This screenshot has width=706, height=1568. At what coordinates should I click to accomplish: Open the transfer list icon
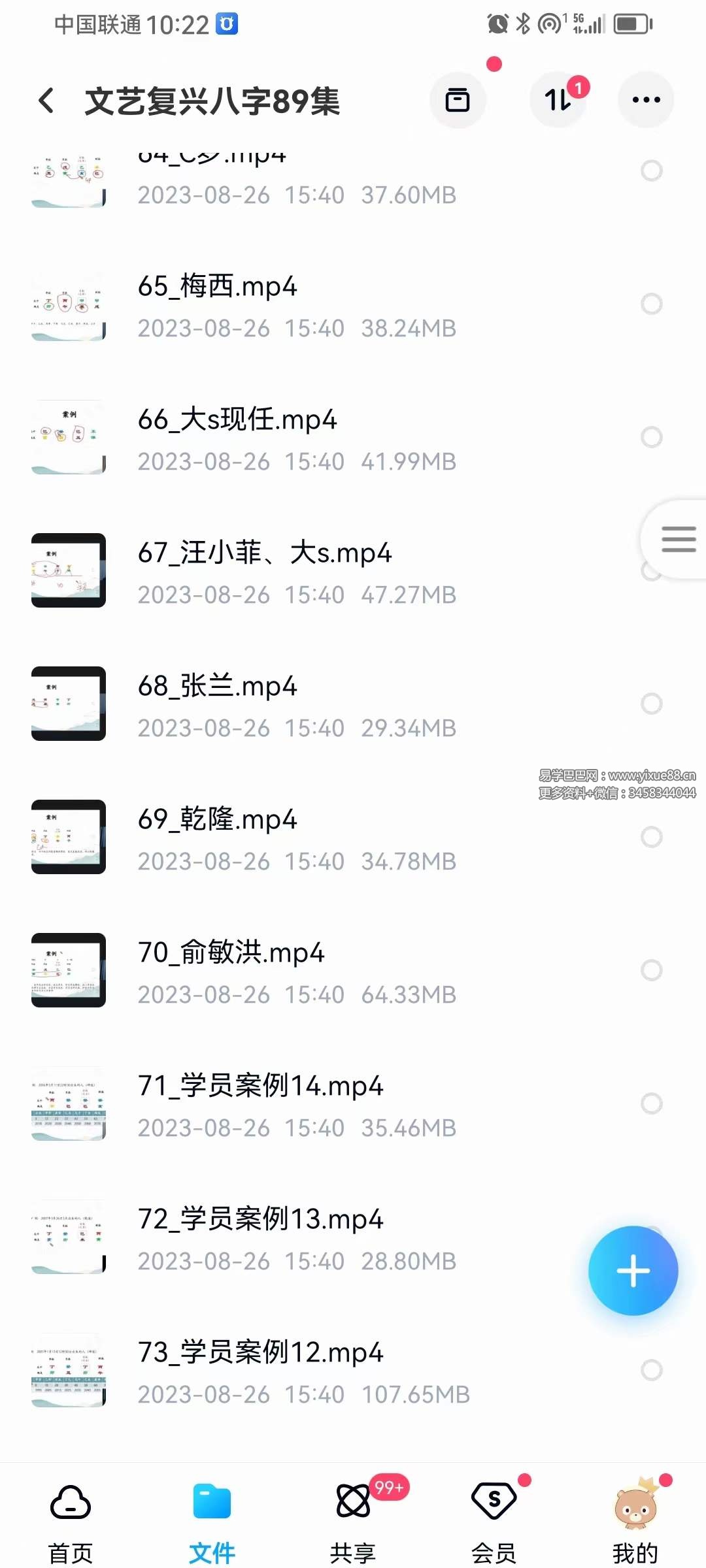pos(458,99)
